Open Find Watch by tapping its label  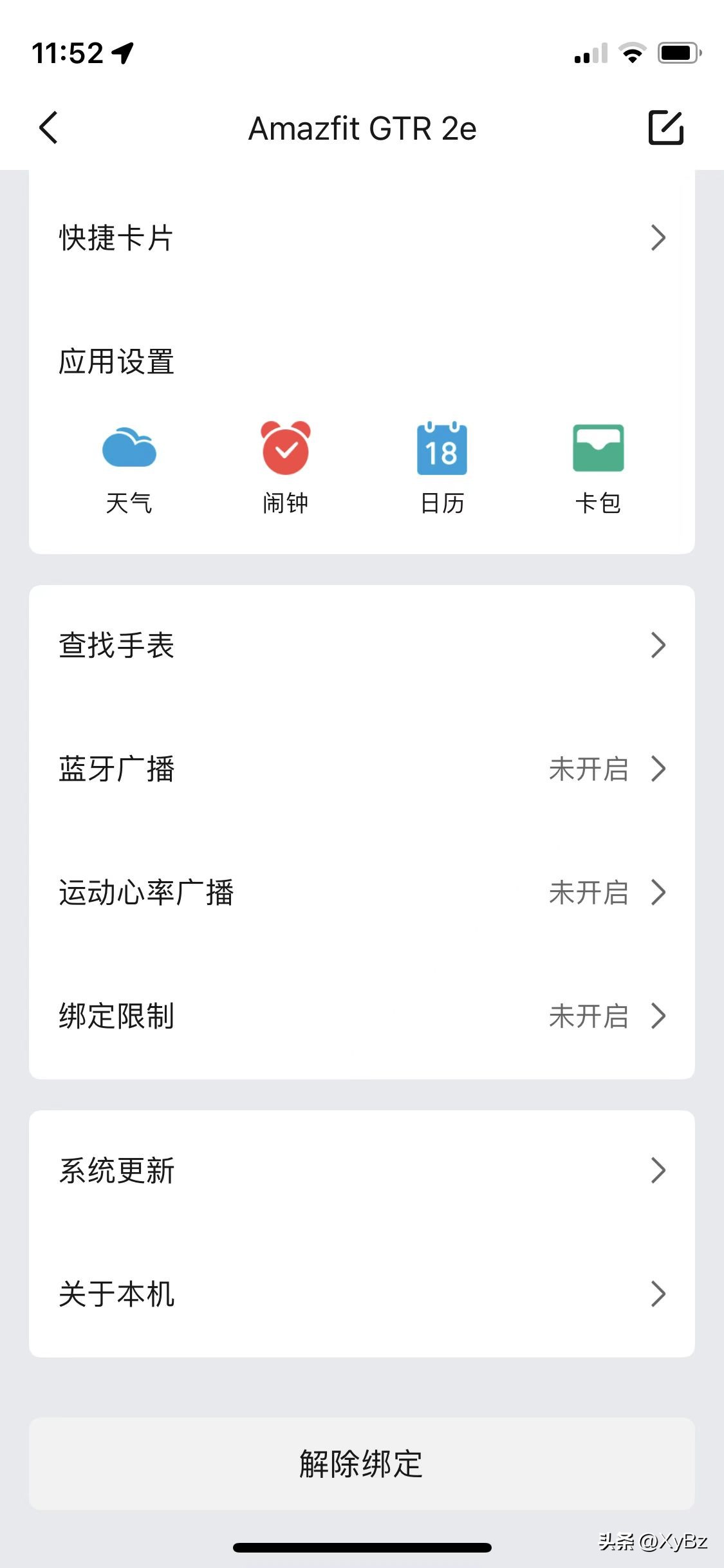tap(117, 646)
